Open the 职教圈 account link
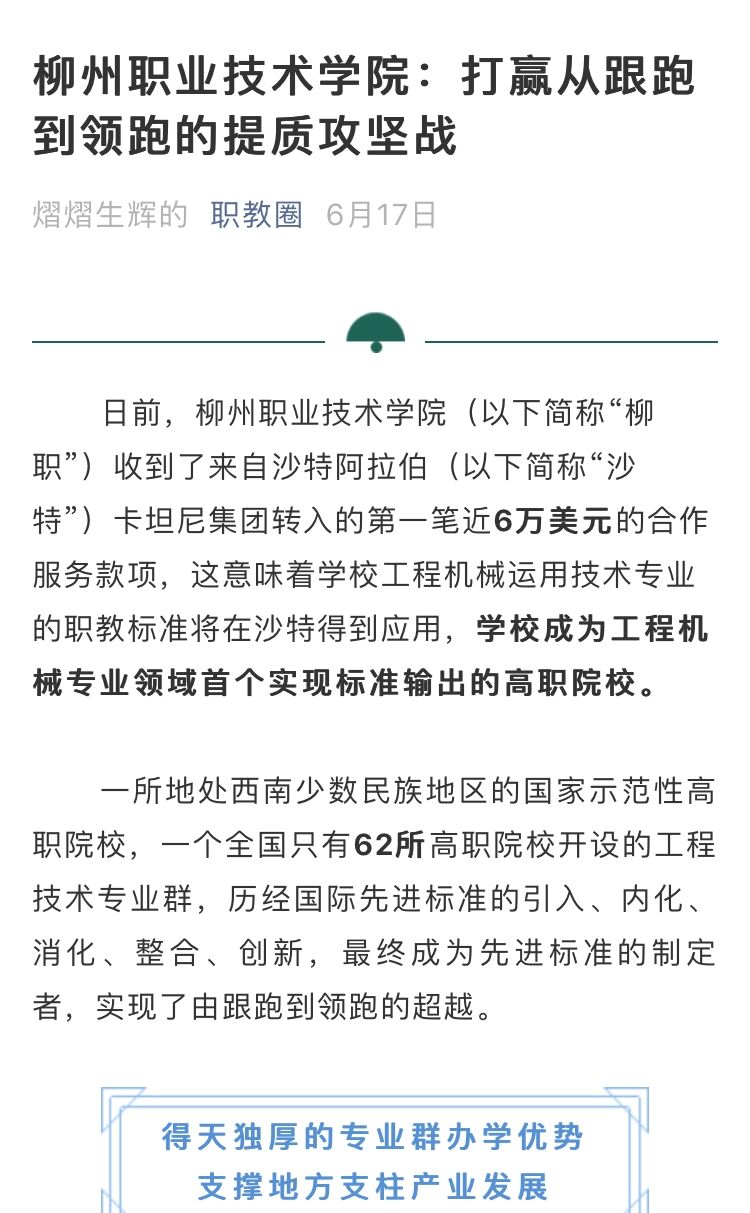Viewport: 750px width, 1213px height. click(x=256, y=214)
